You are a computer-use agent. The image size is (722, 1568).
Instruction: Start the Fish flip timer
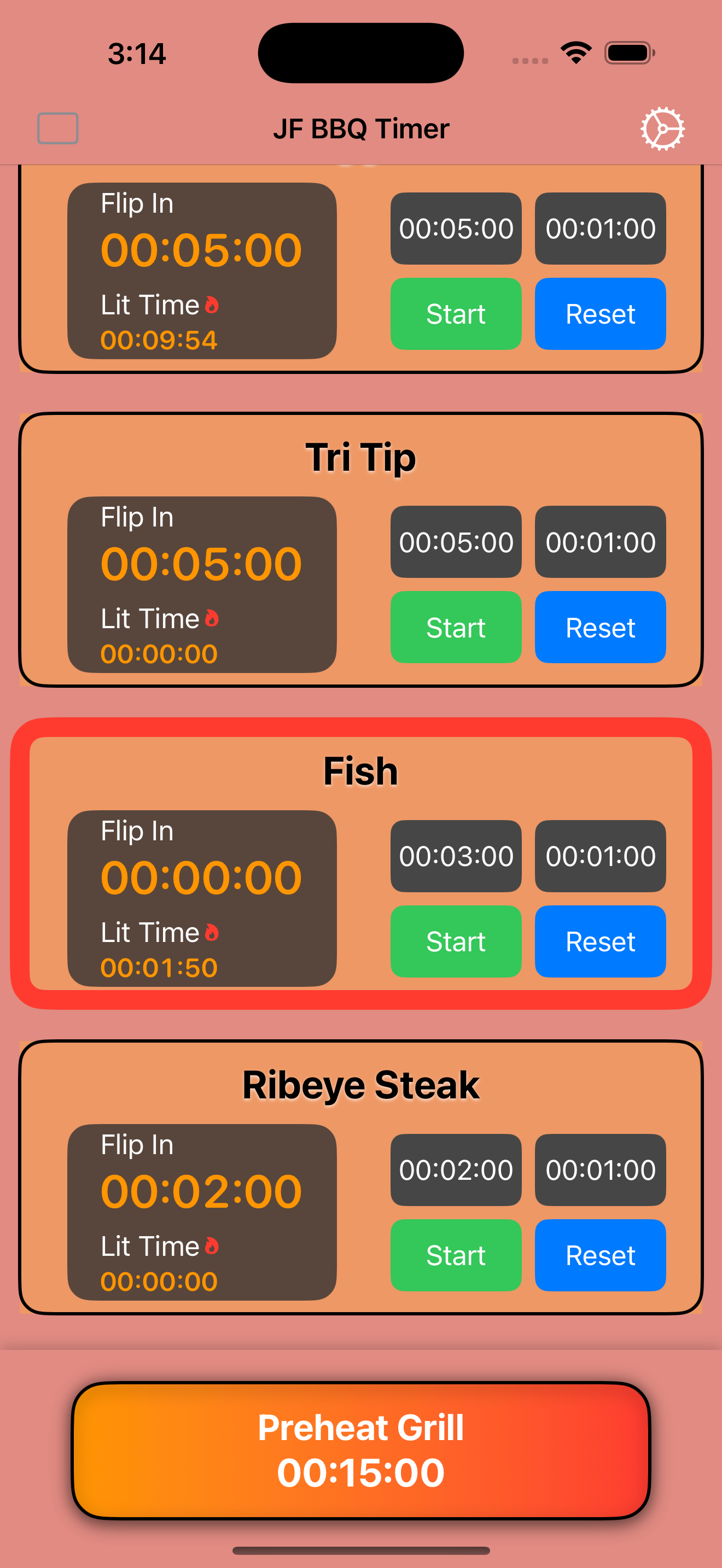pos(456,941)
